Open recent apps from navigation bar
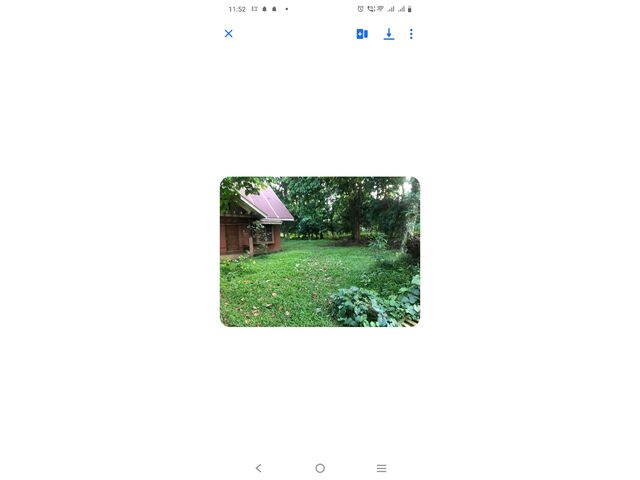The width and height of the screenshot is (640, 480). click(381, 468)
